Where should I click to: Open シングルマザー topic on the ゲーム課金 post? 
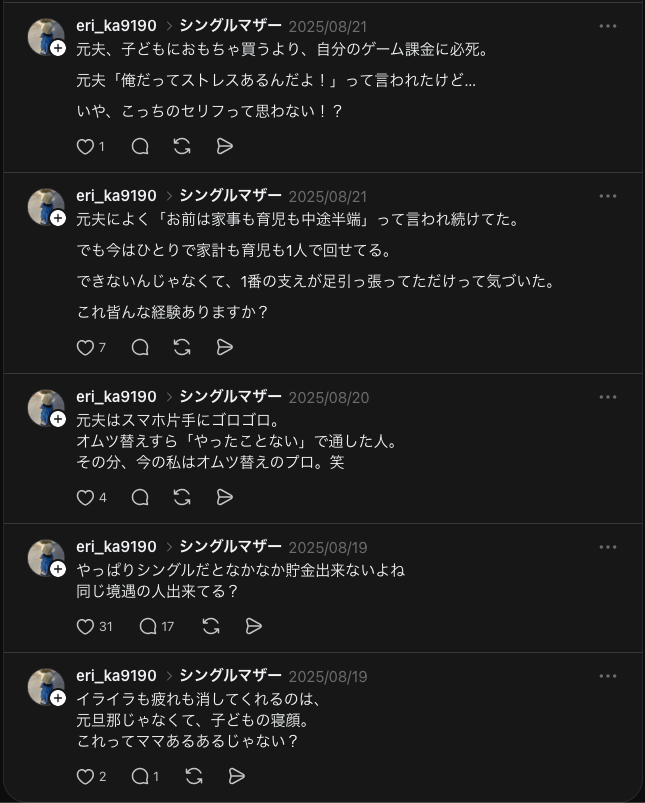coord(230,26)
